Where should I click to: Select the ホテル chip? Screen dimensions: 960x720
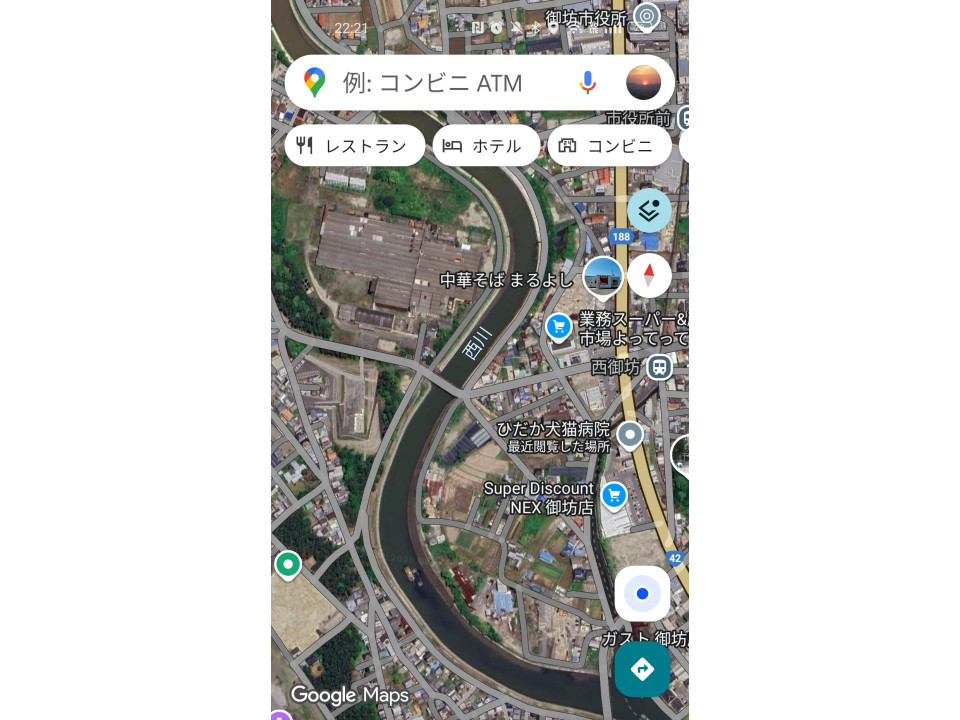pyautogui.click(x=486, y=146)
